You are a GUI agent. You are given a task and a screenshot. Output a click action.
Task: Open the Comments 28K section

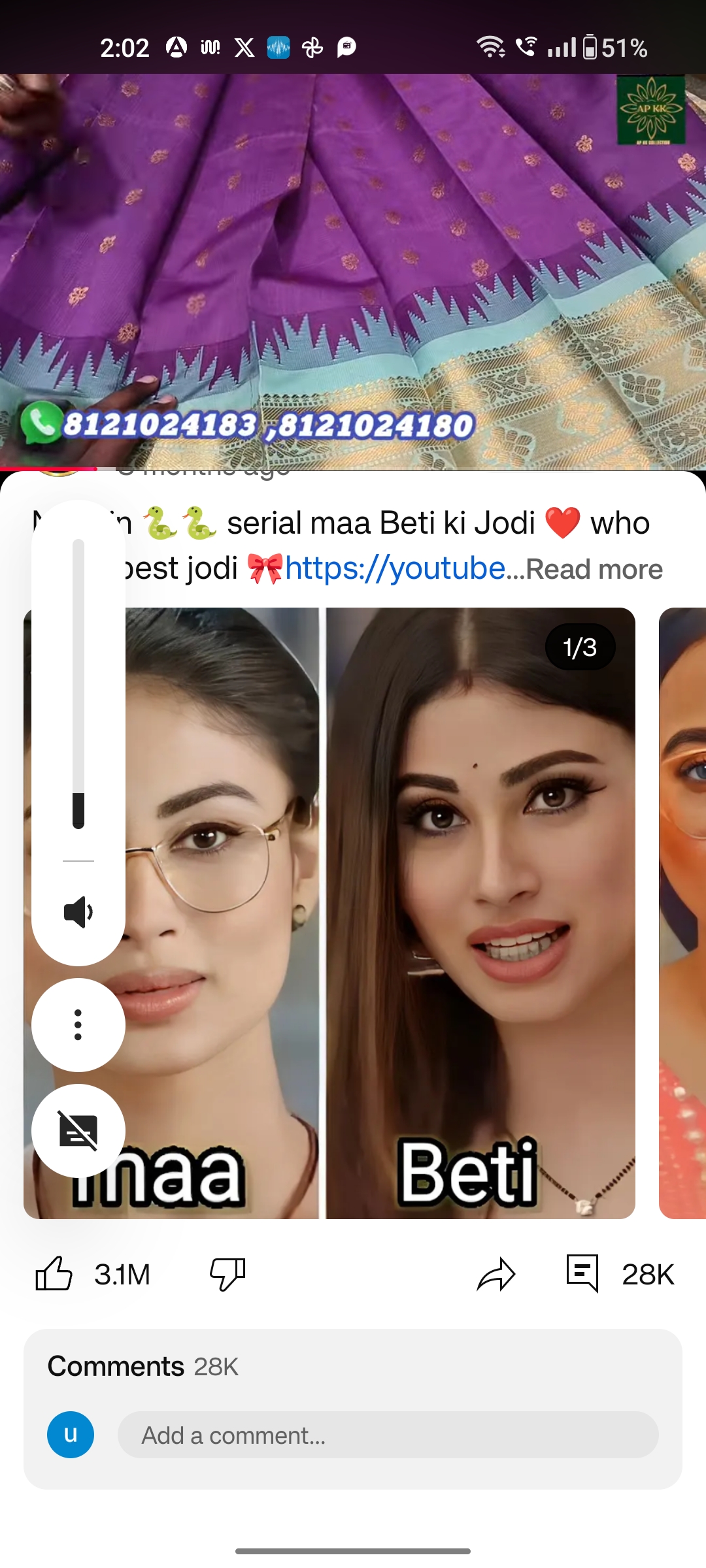[143, 1366]
